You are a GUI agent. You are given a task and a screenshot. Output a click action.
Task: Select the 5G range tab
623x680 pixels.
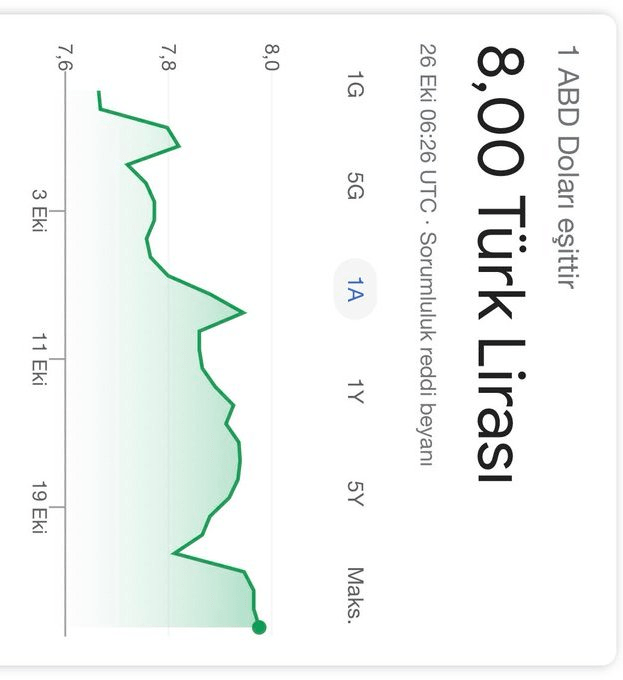pyautogui.click(x=354, y=186)
